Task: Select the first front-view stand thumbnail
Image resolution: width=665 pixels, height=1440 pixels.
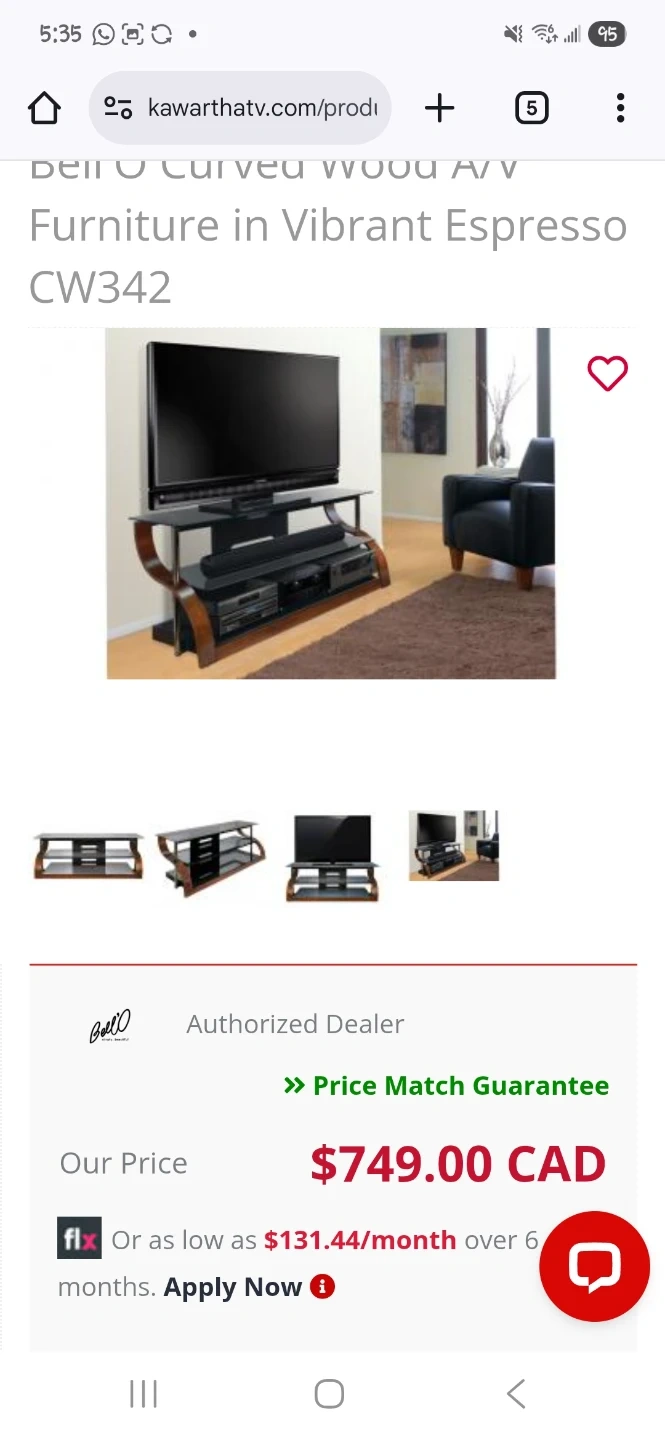Action: tap(88, 856)
